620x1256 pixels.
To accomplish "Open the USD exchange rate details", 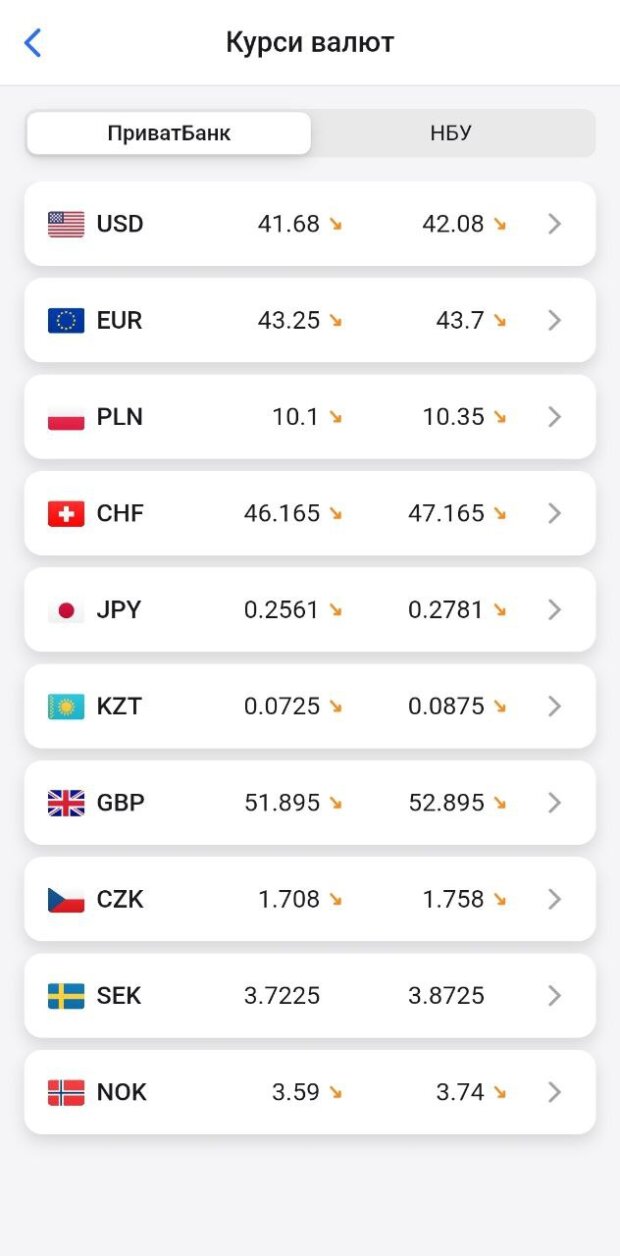I will (310, 224).
